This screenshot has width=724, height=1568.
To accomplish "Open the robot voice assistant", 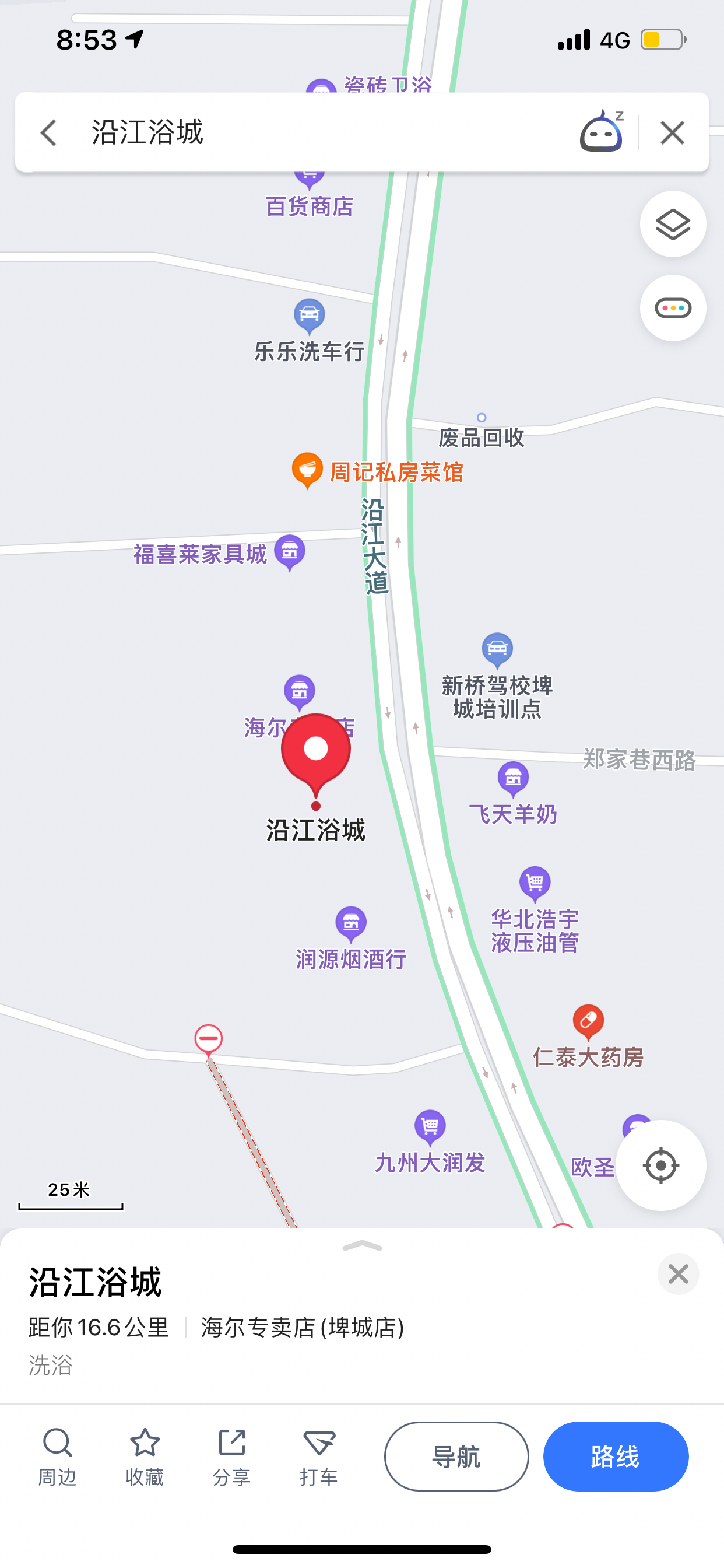I will [x=601, y=131].
